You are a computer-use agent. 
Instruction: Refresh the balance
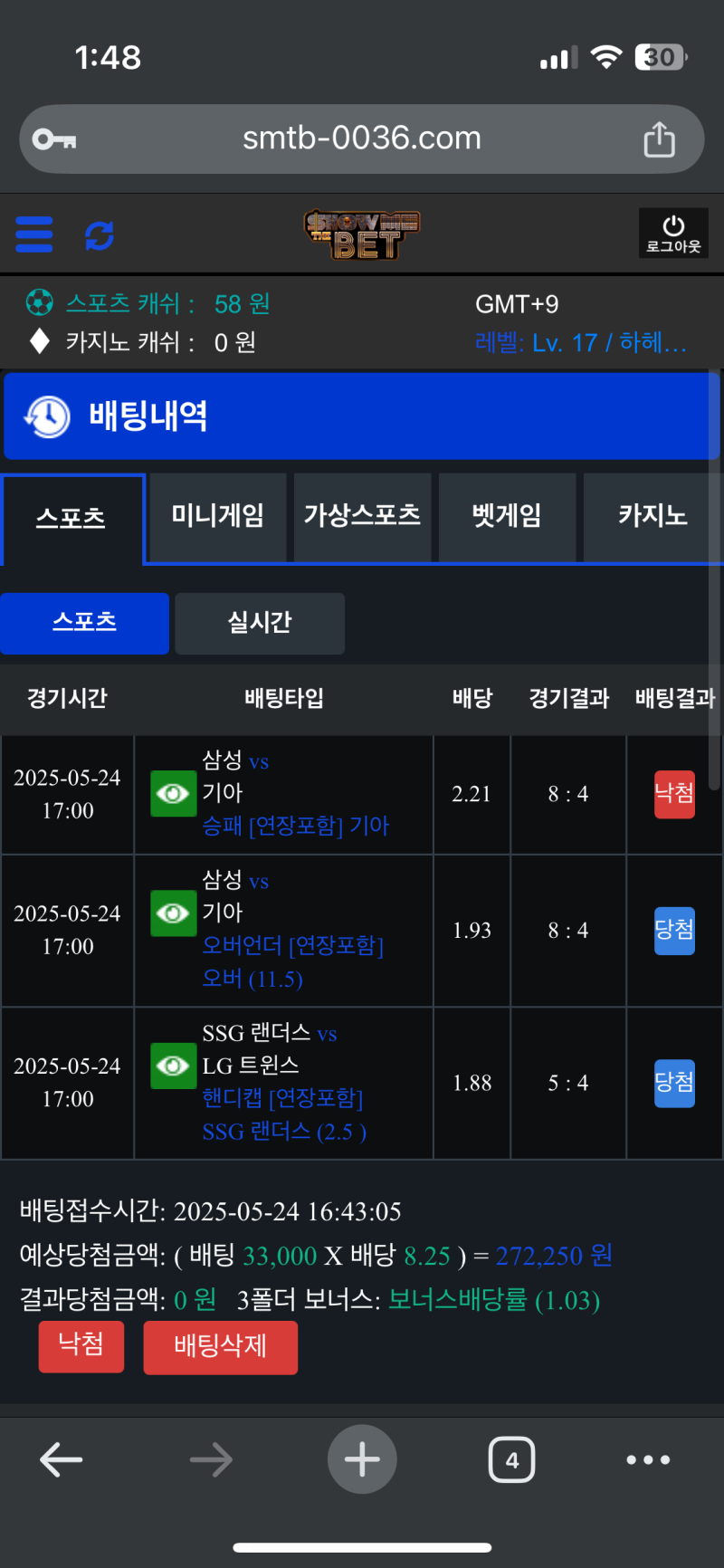99,235
